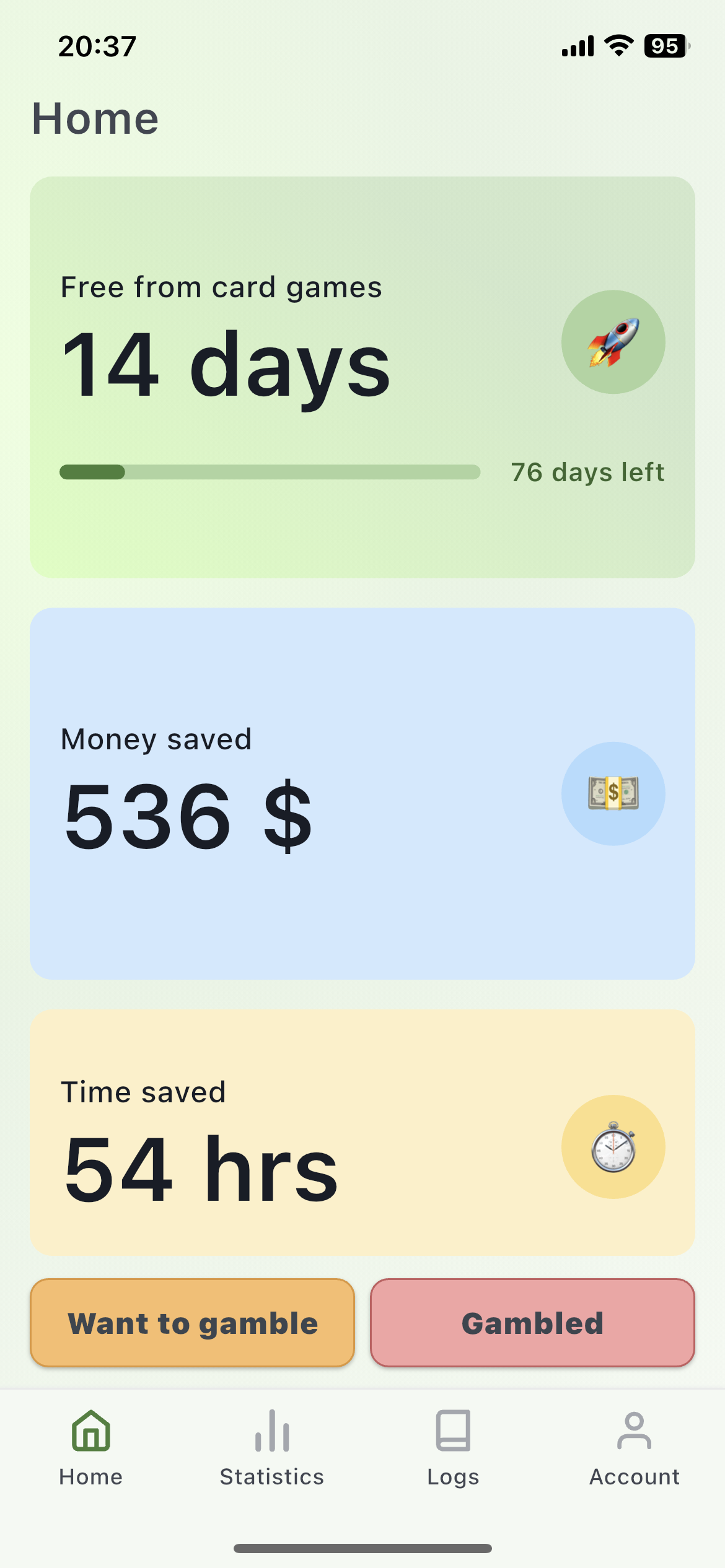Switch to the Statistics tab
This screenshot has width=725, height=1568.
click(x=272, y=1448)
